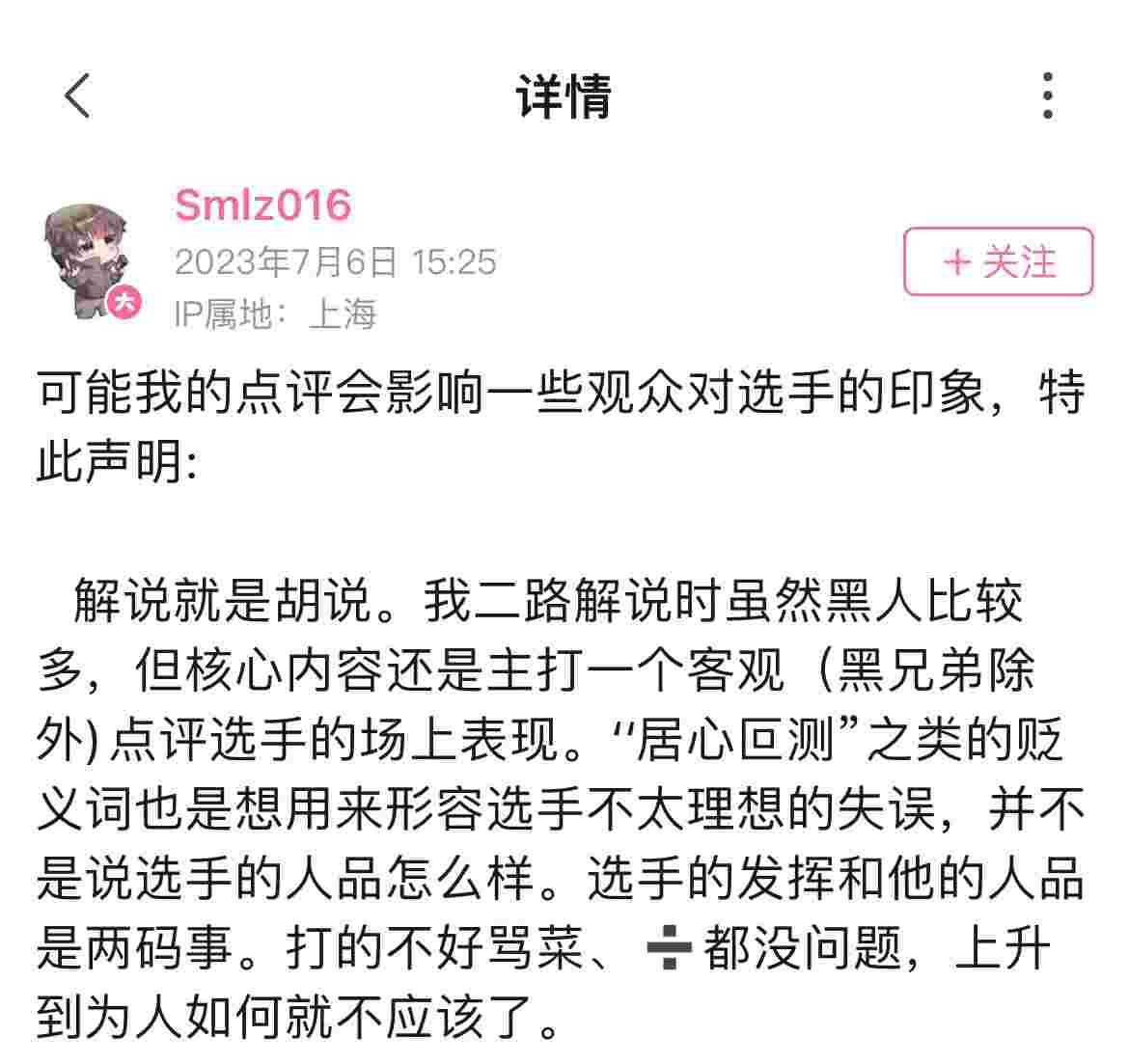Follow Smlz016 with the 关注 button
1129x1064 pixels.
click(998, 261)
